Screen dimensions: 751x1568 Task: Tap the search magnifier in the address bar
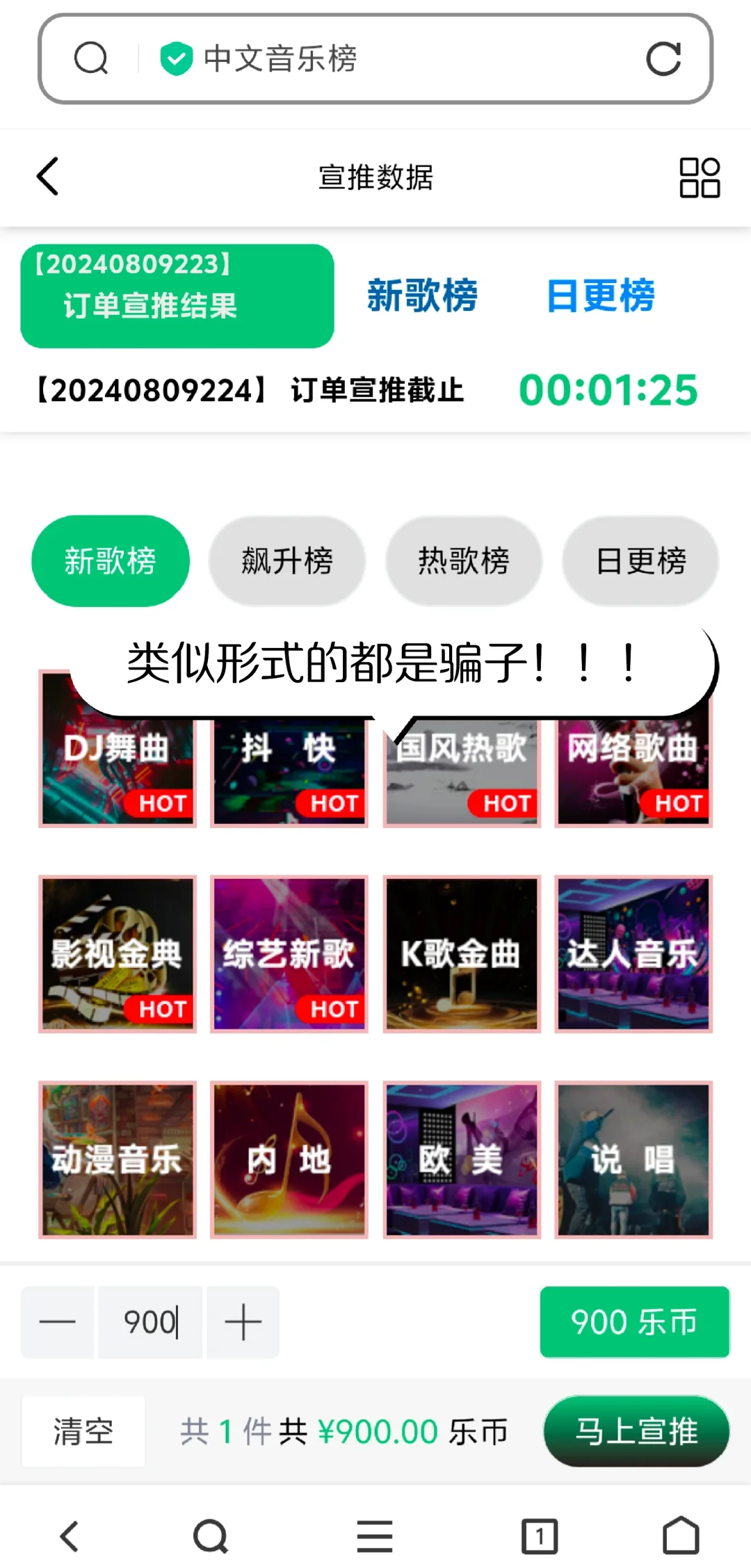click(91, 58)
